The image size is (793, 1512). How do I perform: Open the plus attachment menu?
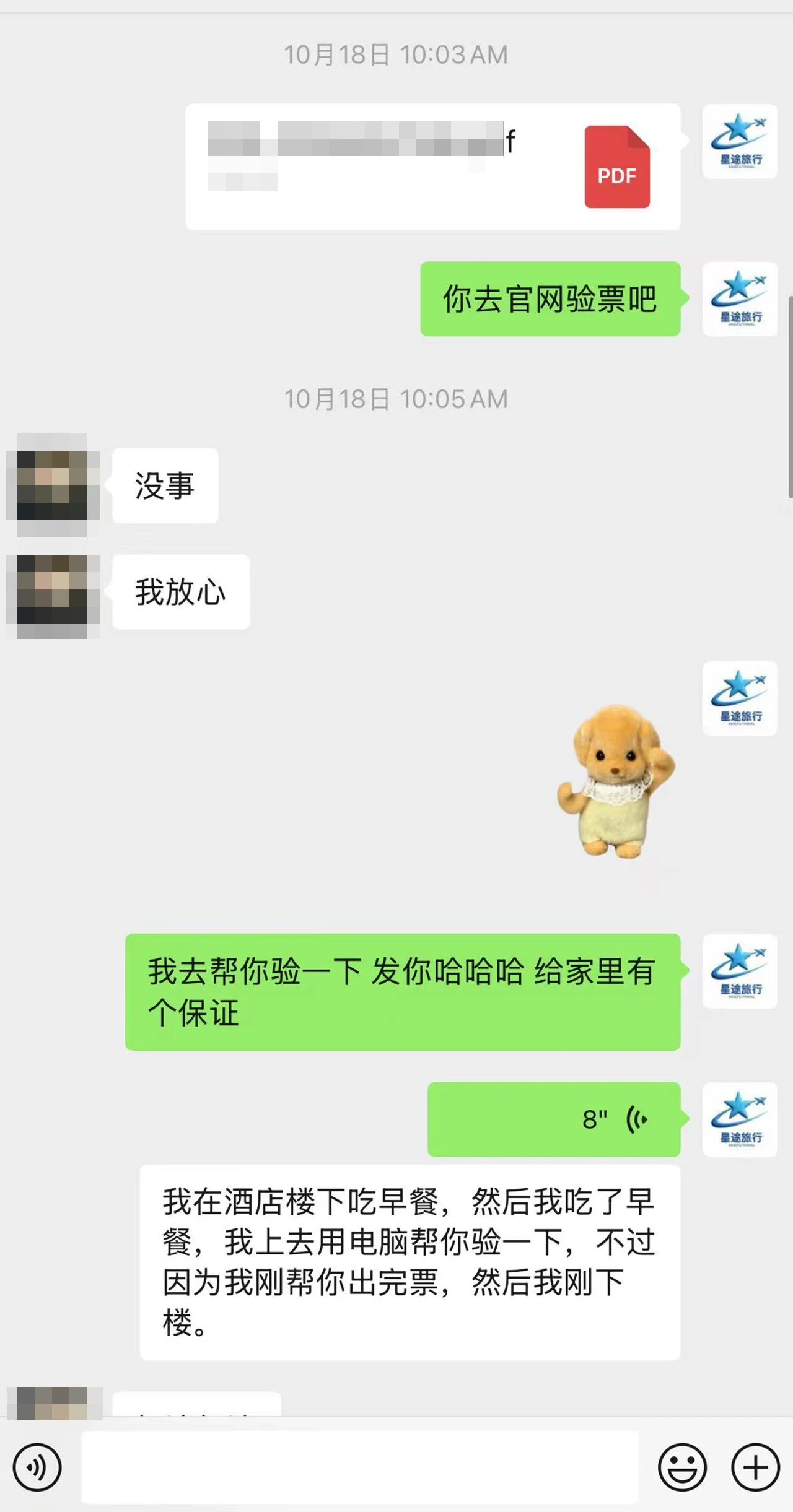point(755,1467)
